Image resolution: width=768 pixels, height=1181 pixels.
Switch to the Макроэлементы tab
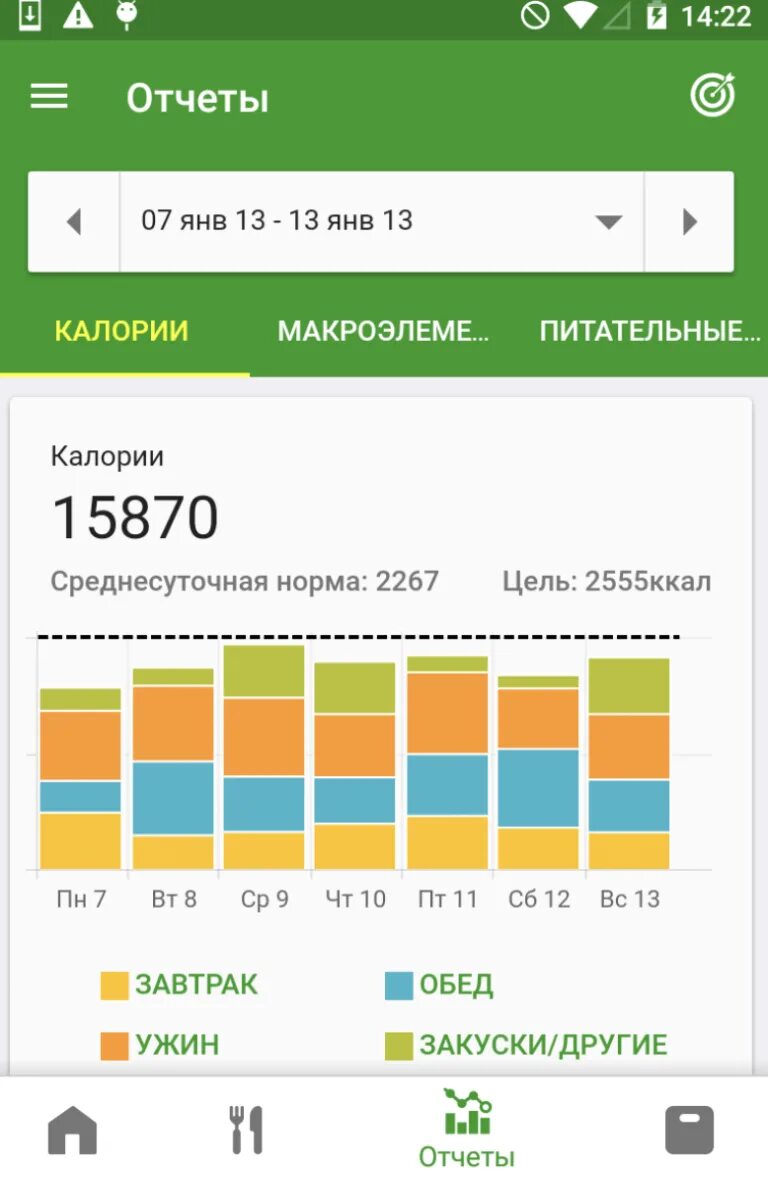click(x=384, y=332)
